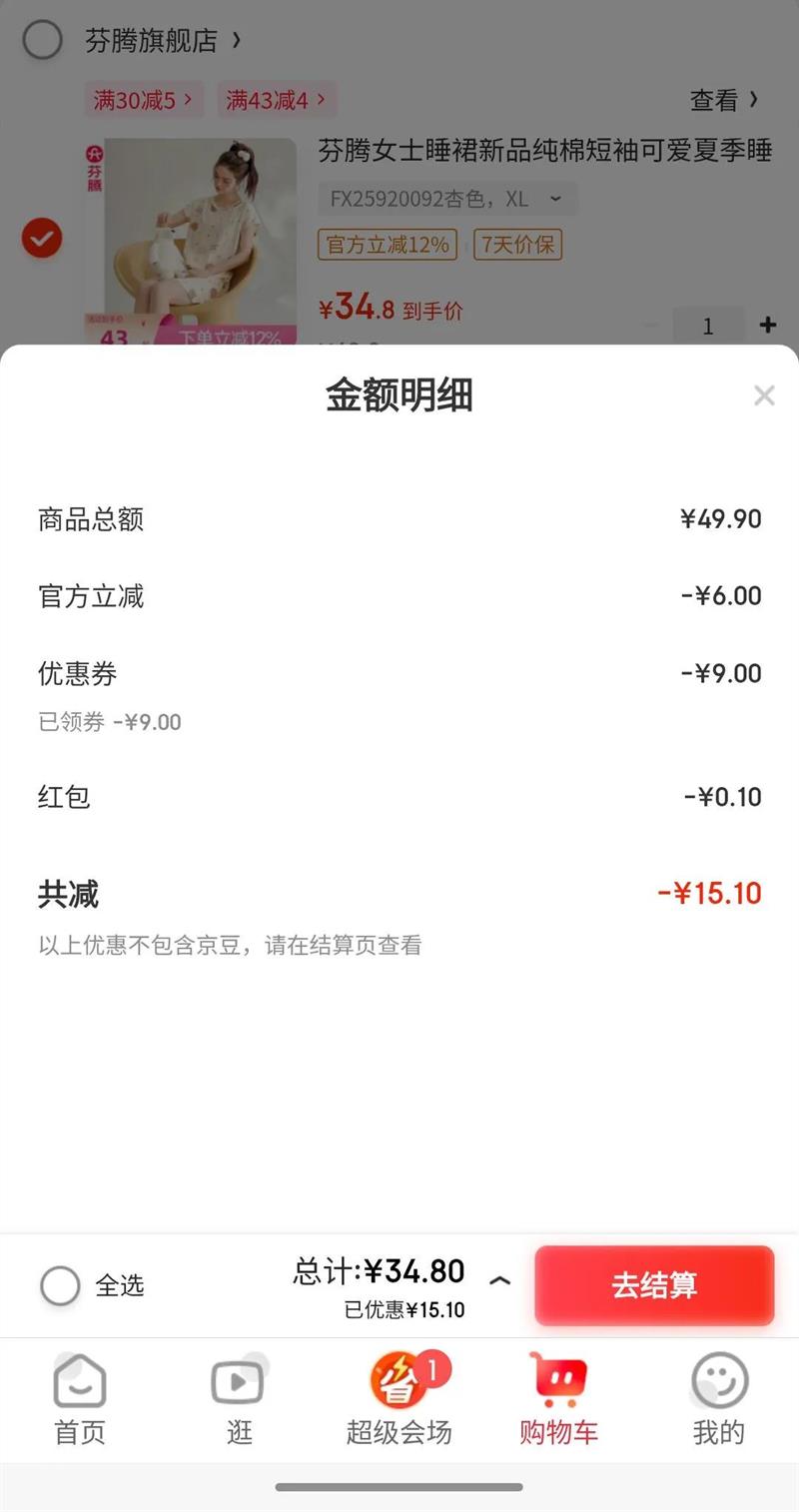Tap 去结算 to check out
Screen dimensions: 799x1512
click(654, 1285)
